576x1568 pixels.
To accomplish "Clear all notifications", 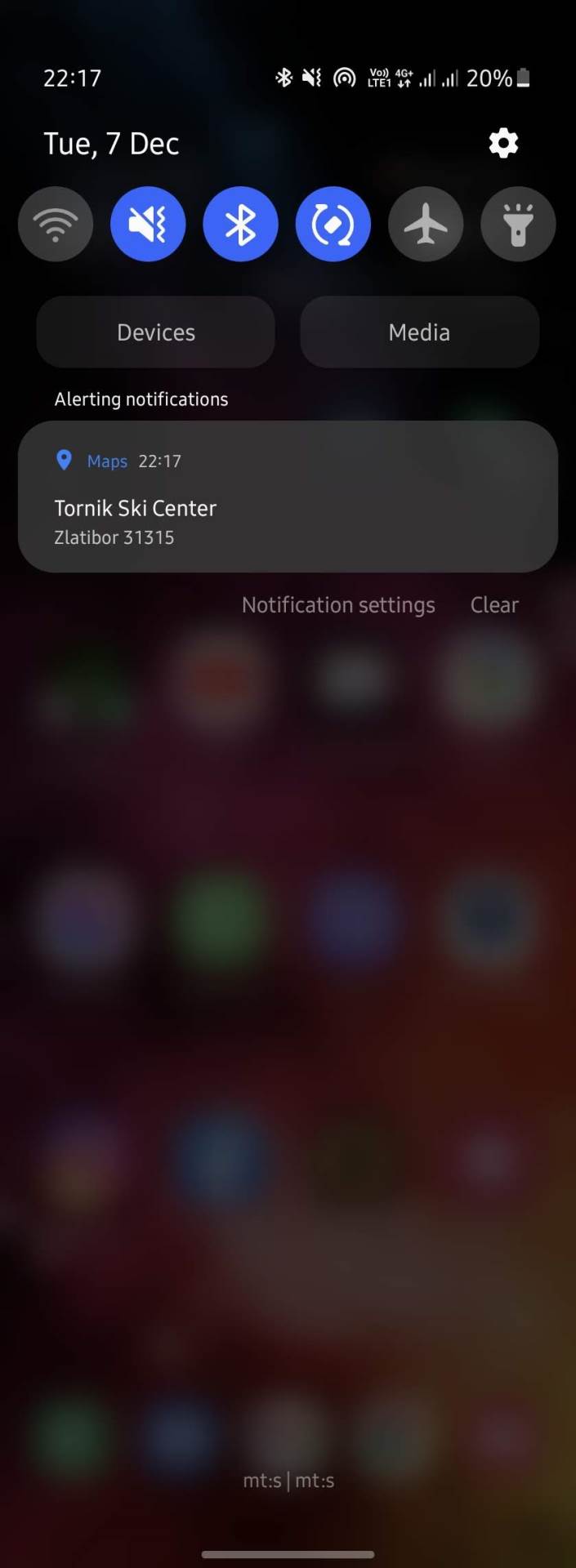I will click(x=494, y=605).
